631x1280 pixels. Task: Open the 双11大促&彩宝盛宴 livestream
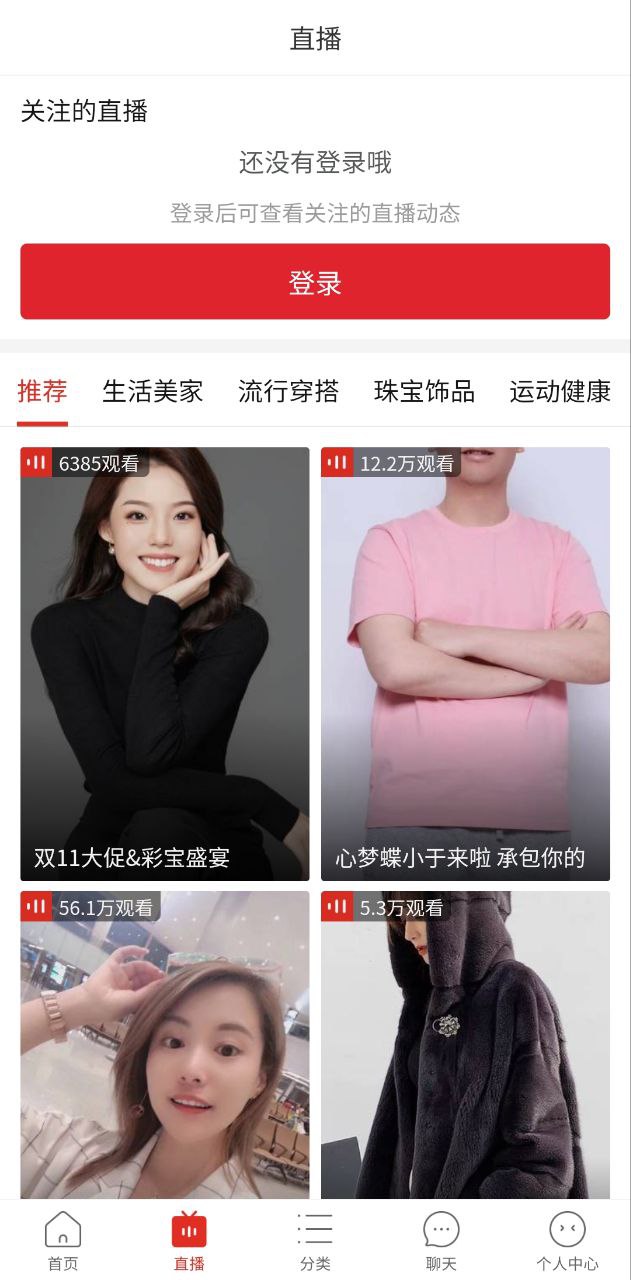click(165, 663)
